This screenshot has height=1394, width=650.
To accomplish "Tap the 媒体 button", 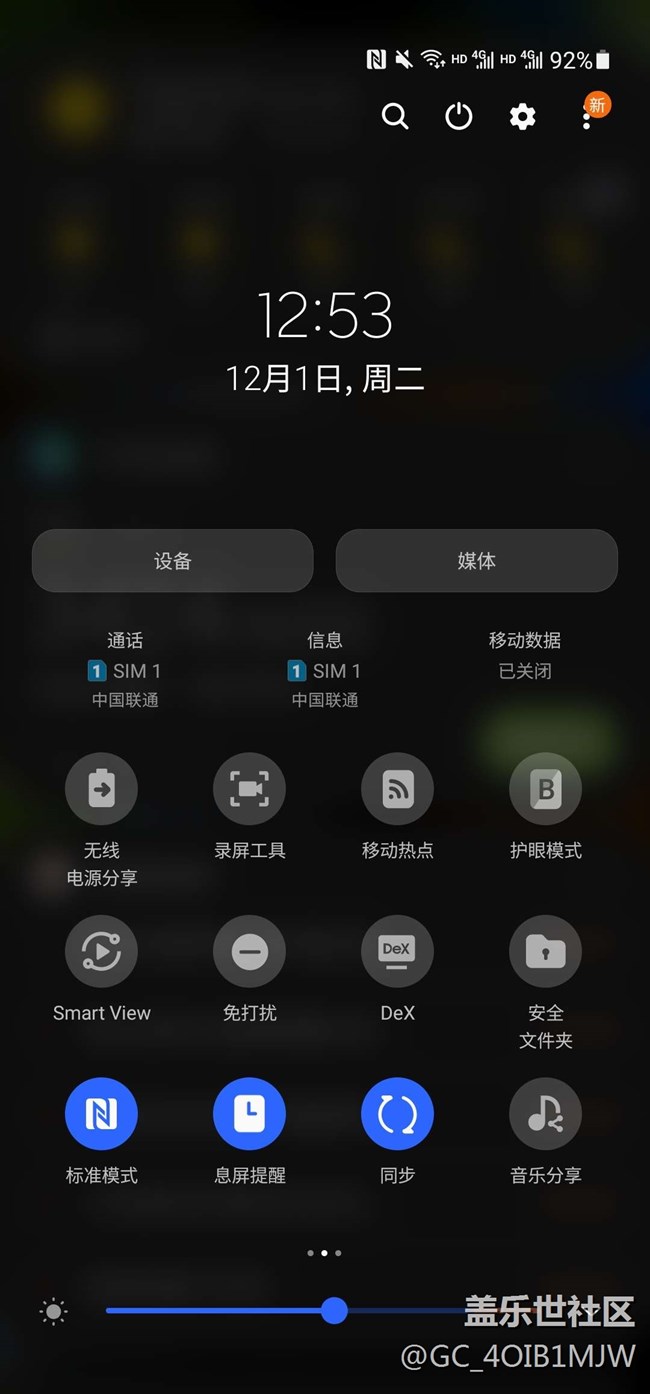I will click(x=477, y=561).
